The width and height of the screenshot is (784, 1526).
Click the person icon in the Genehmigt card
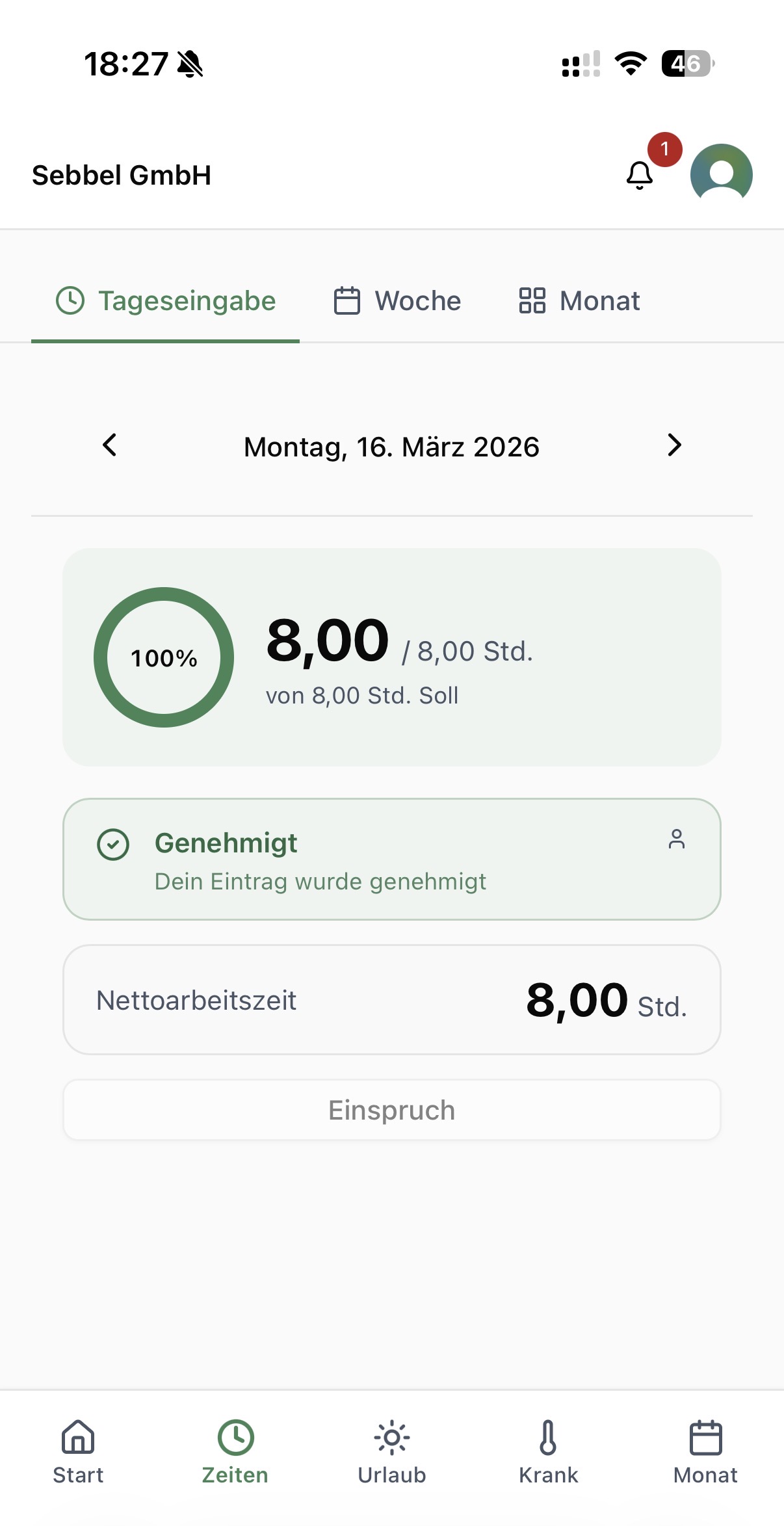pyautogui.click(x=677, y=841)
